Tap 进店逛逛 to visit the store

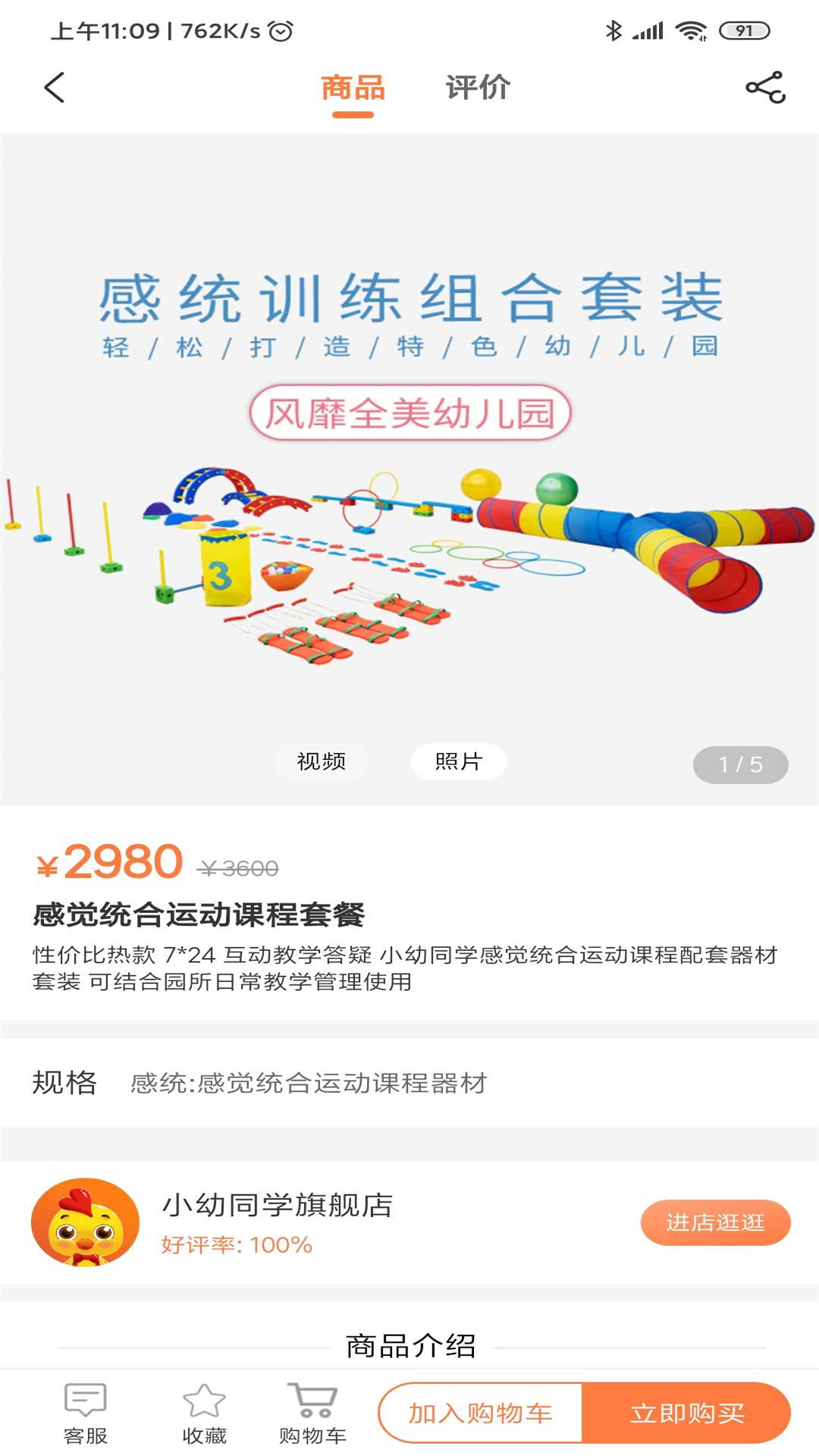coord(715,1222)
